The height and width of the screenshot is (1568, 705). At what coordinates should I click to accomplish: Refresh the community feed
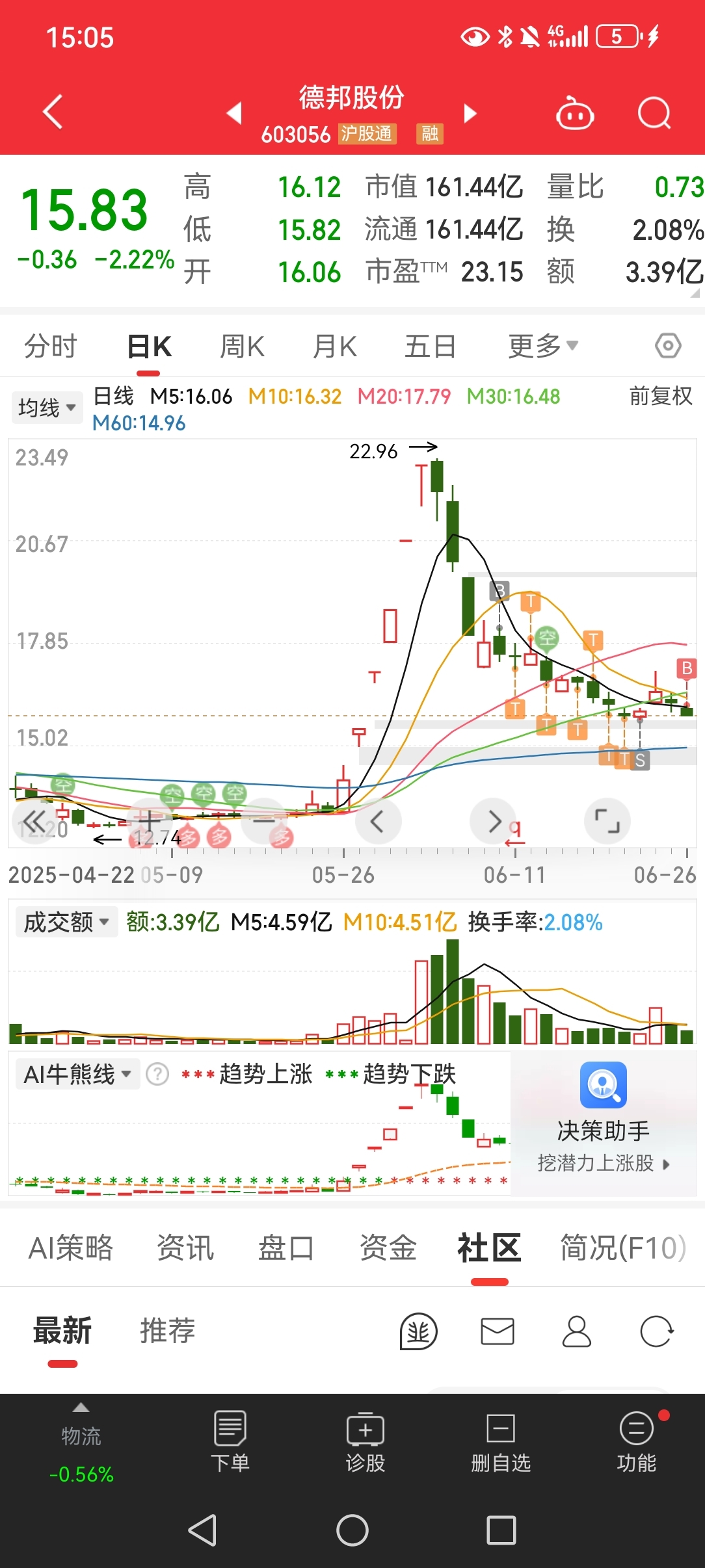pyautogui.click(x=656, y=1331)
